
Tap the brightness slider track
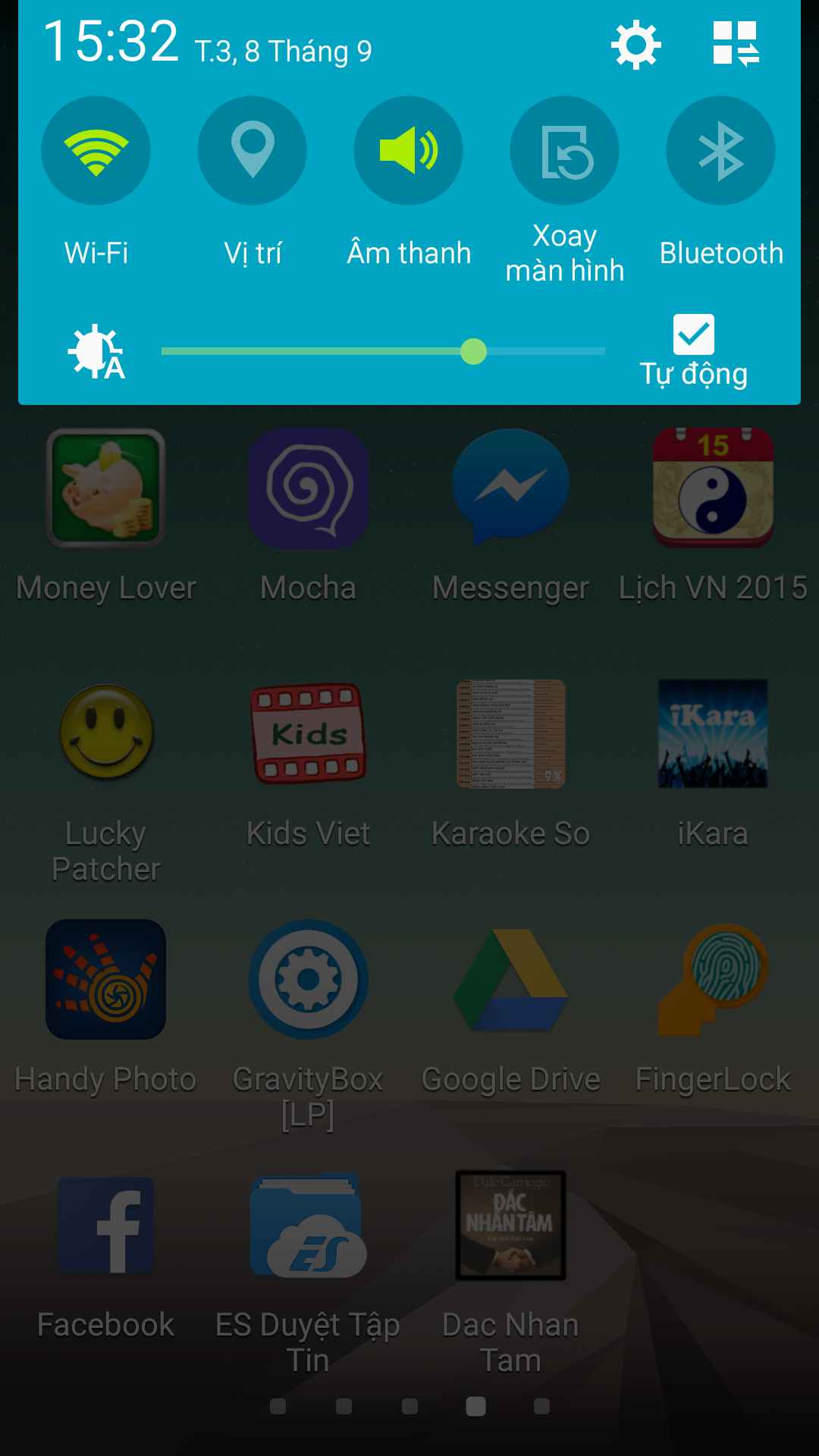(x=383, y=351)
